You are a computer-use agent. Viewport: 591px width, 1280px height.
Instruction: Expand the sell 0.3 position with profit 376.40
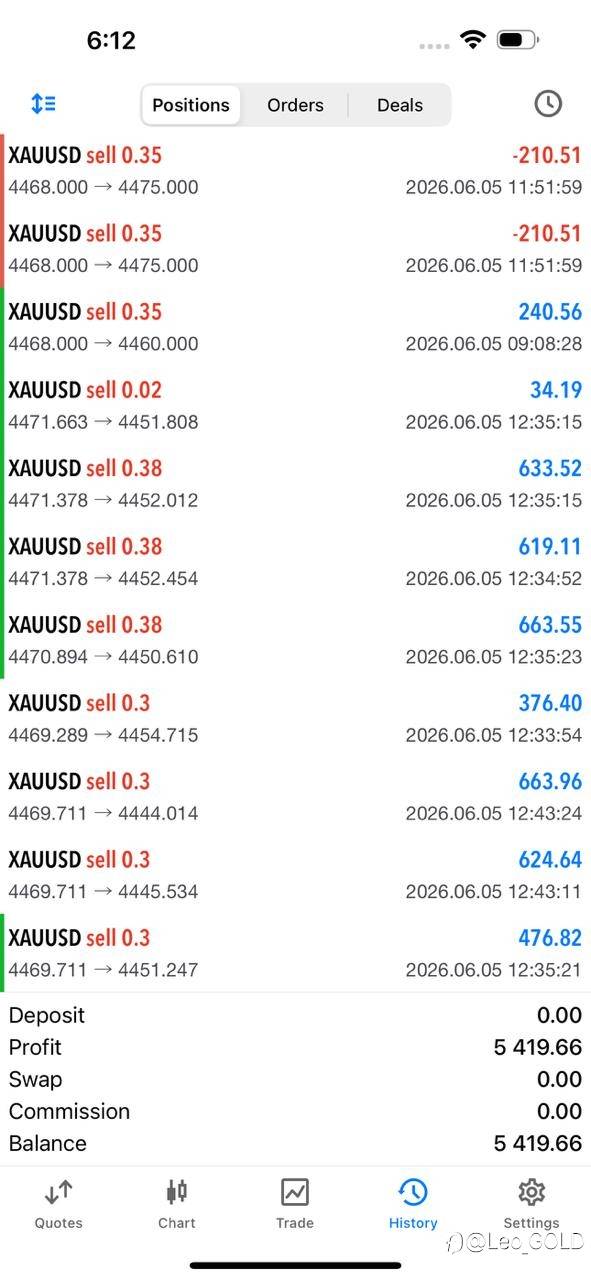pos(295,718)
